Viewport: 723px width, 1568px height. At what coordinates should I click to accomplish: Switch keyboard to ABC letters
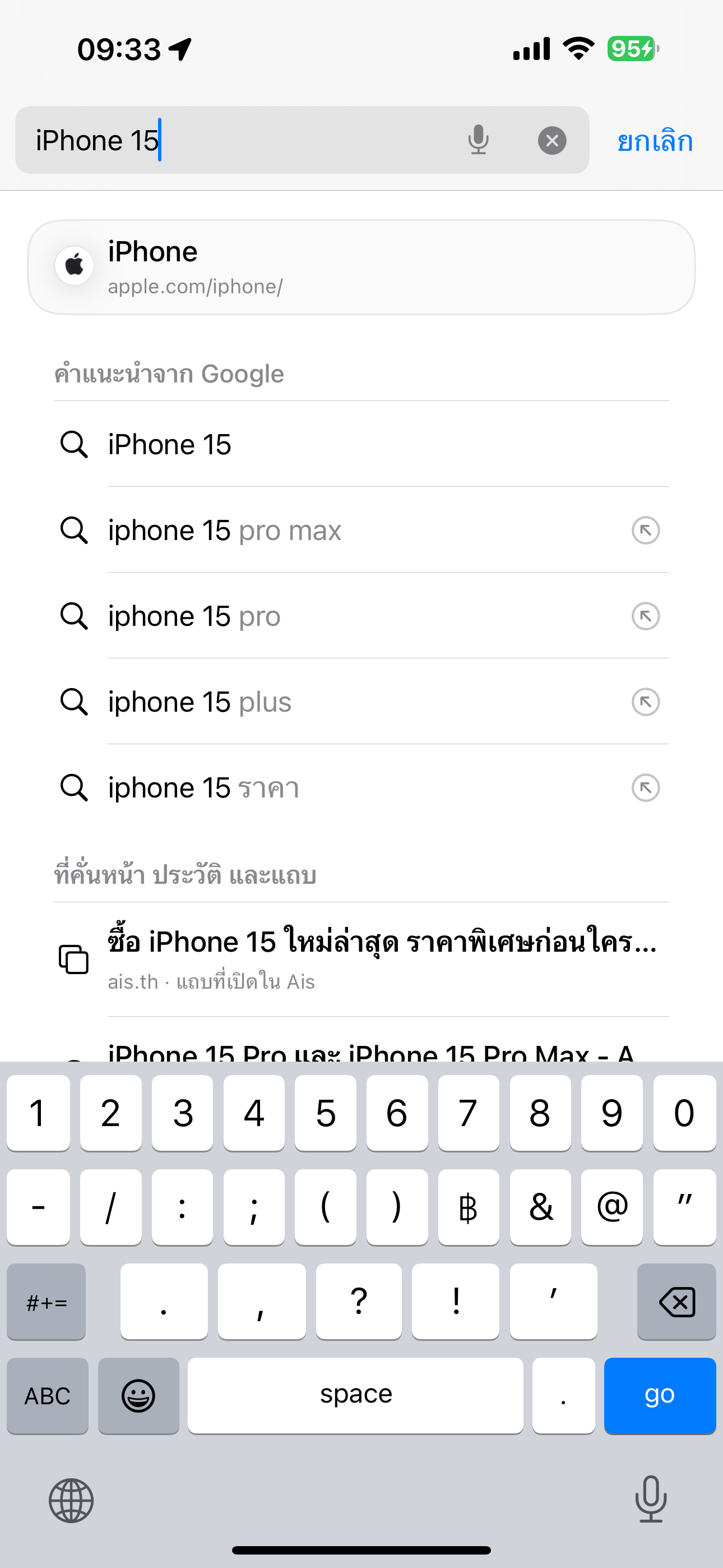click(x=48, y=1395)
